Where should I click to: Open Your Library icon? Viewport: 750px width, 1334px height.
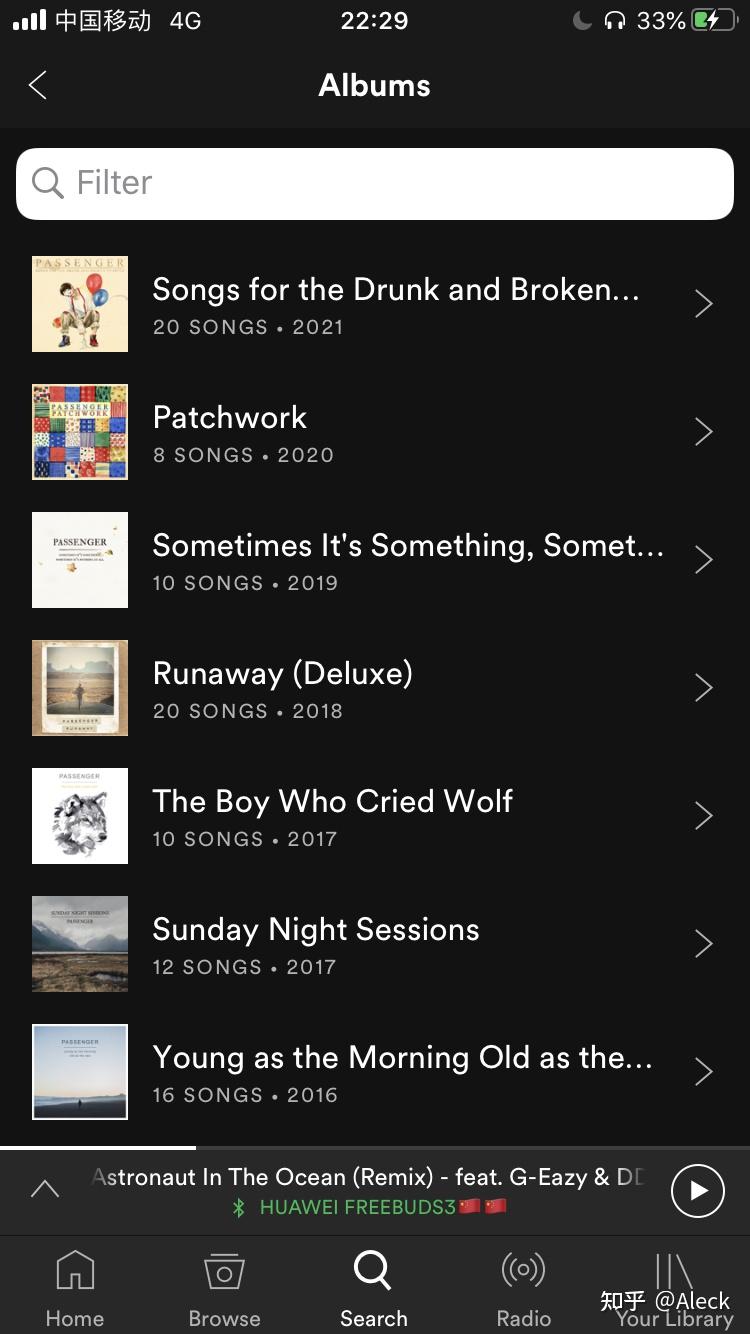(x=672, y=1268)
